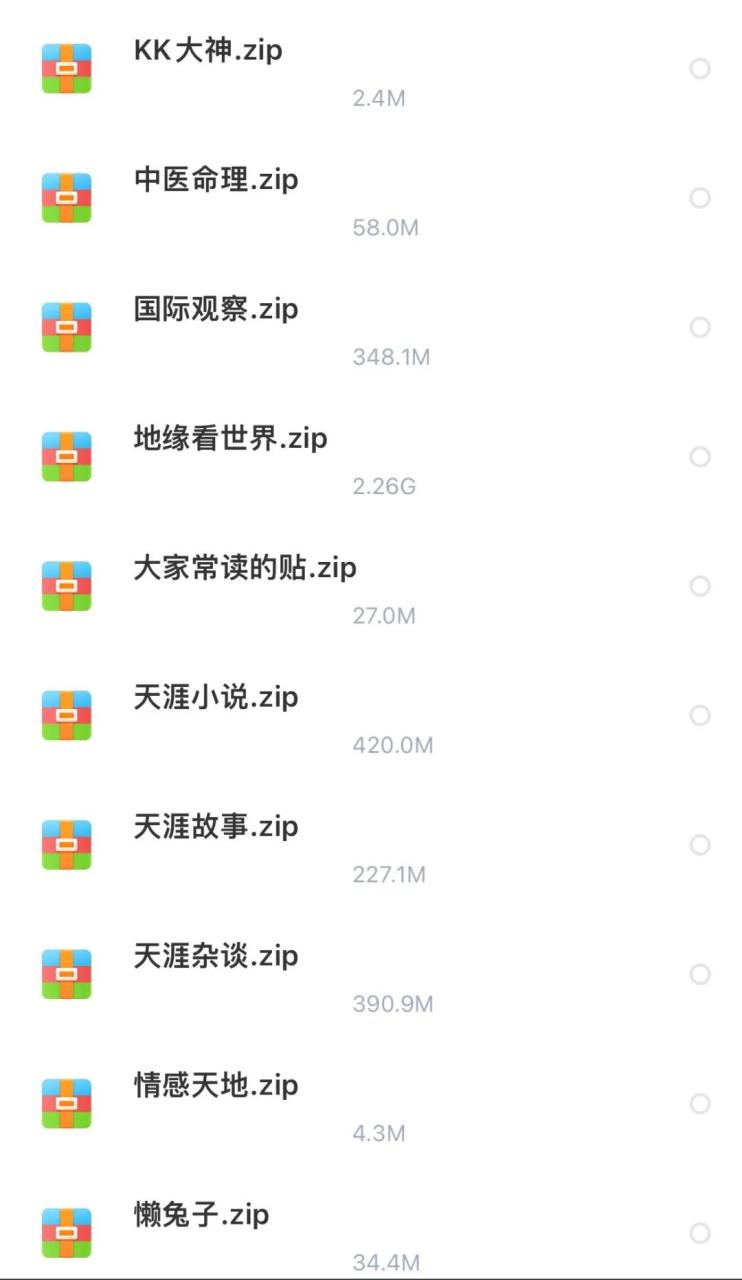Open 大家常读的贴.zip
The width and height of the screenshot is (742, 1280).
pyautogui.click(x=245, y=568)
